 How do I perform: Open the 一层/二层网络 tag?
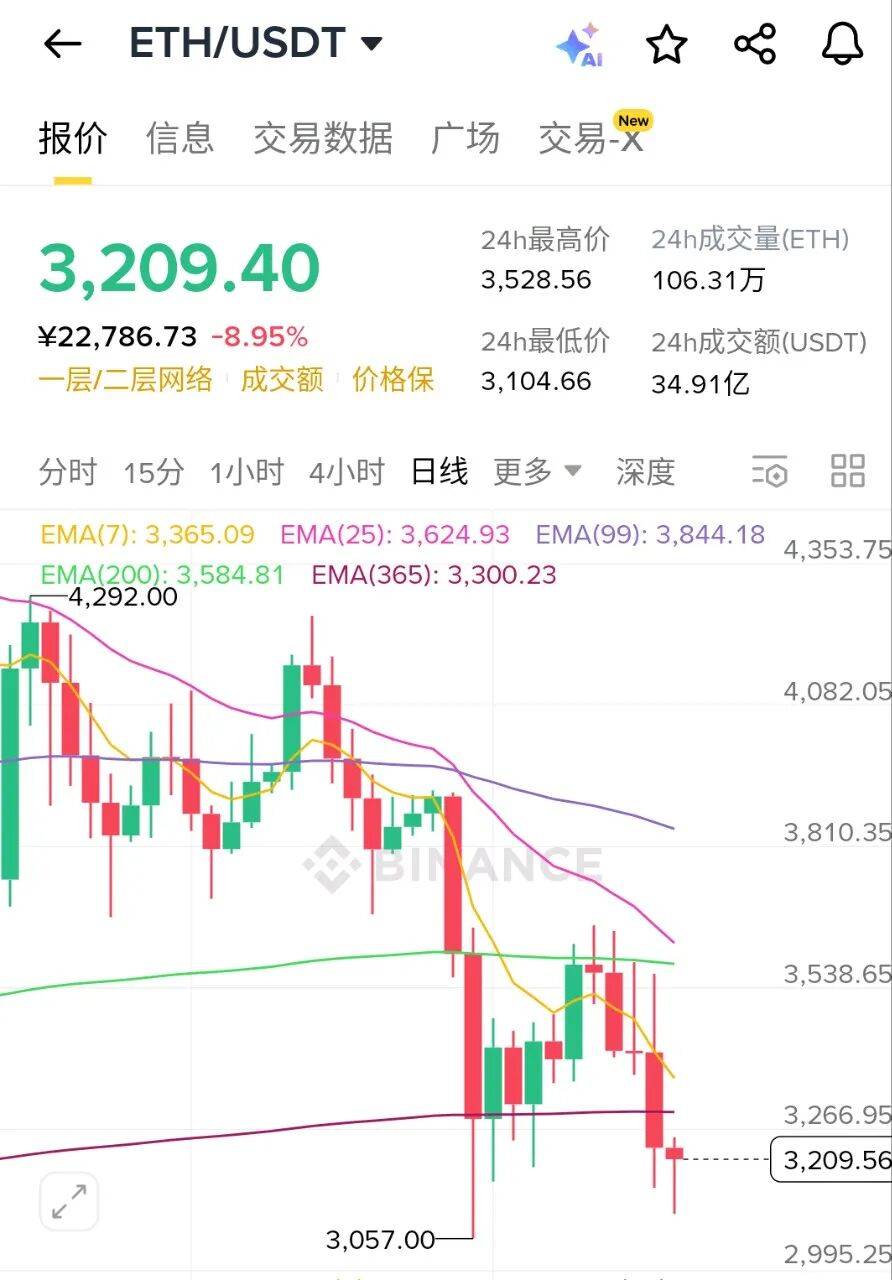(126, 380)
